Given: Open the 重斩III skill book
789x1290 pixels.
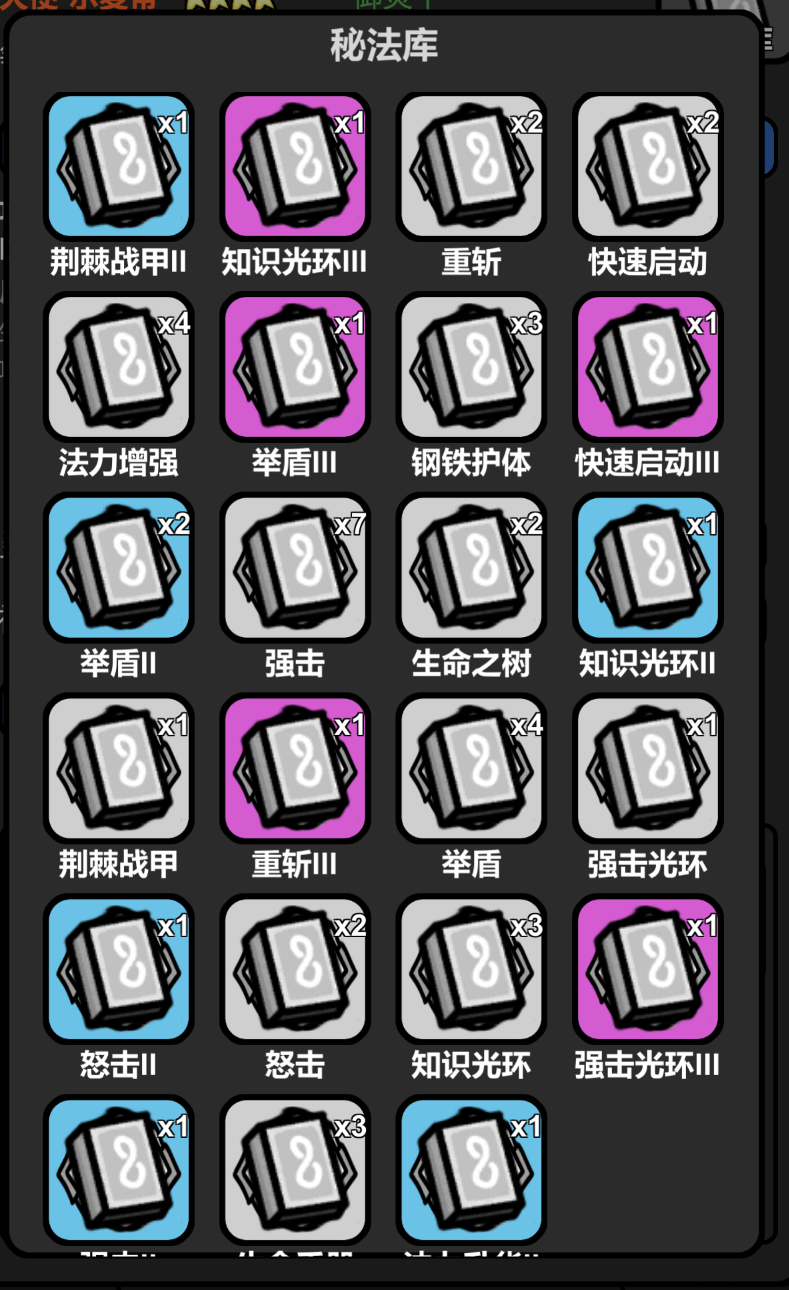Looking at the screenshot, I should pyautogui.click(x=295, y=769).
